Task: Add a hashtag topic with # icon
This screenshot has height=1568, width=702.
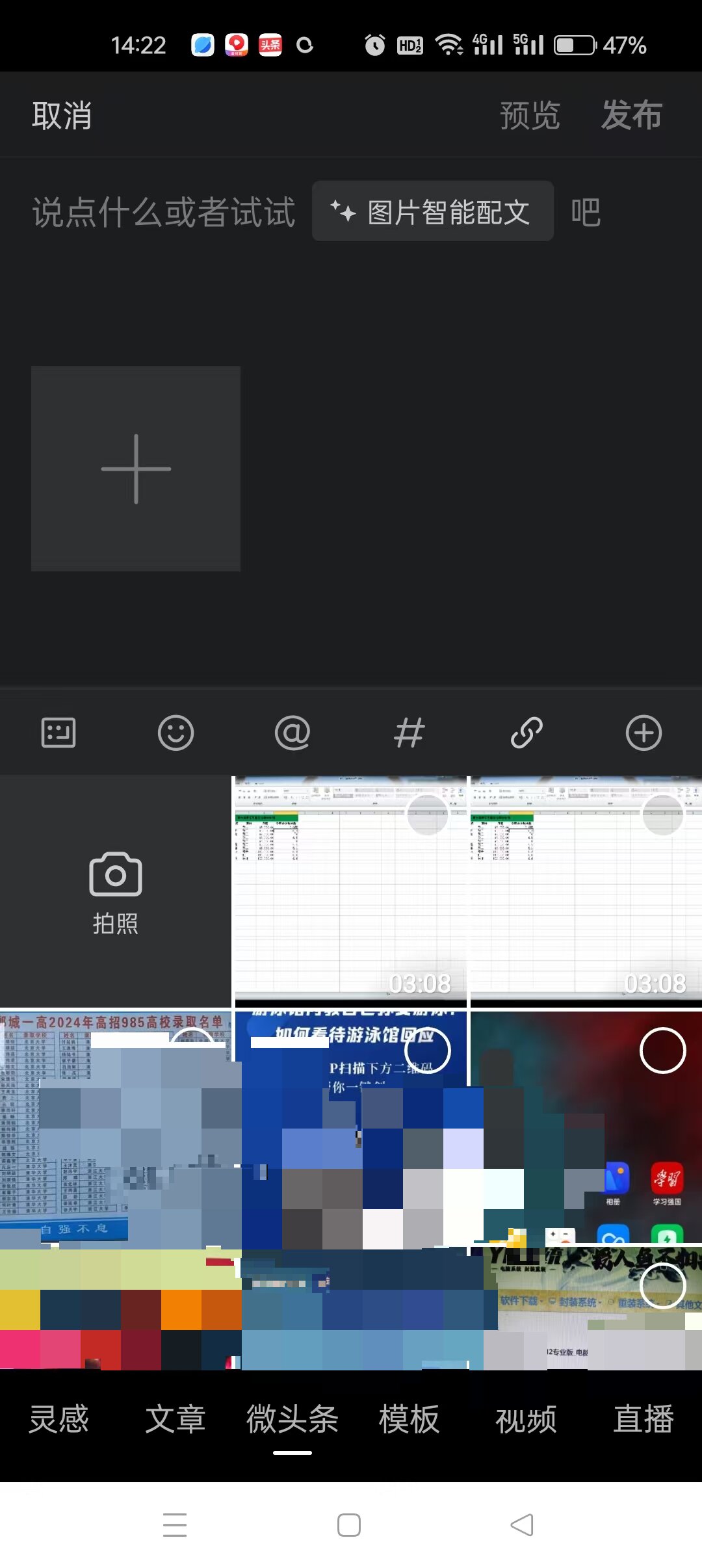Action: point(409,733)
